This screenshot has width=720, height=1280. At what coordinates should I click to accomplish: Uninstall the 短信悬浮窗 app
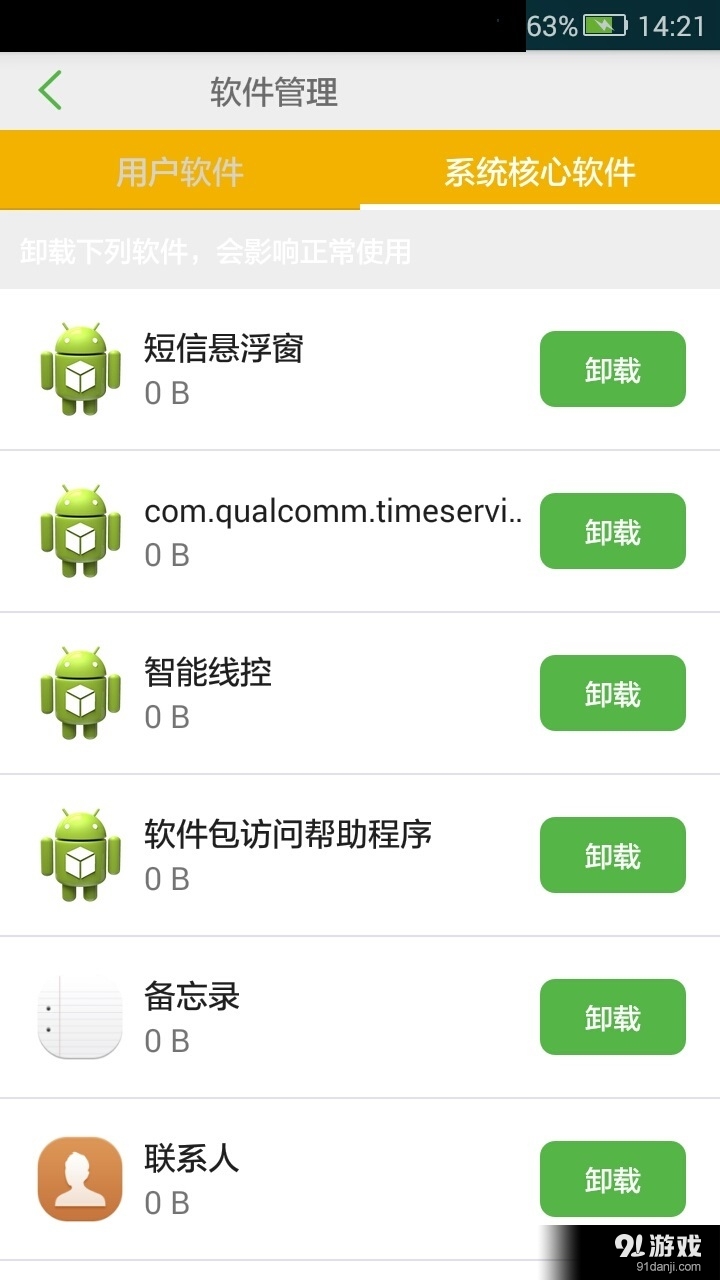[612, 369]
